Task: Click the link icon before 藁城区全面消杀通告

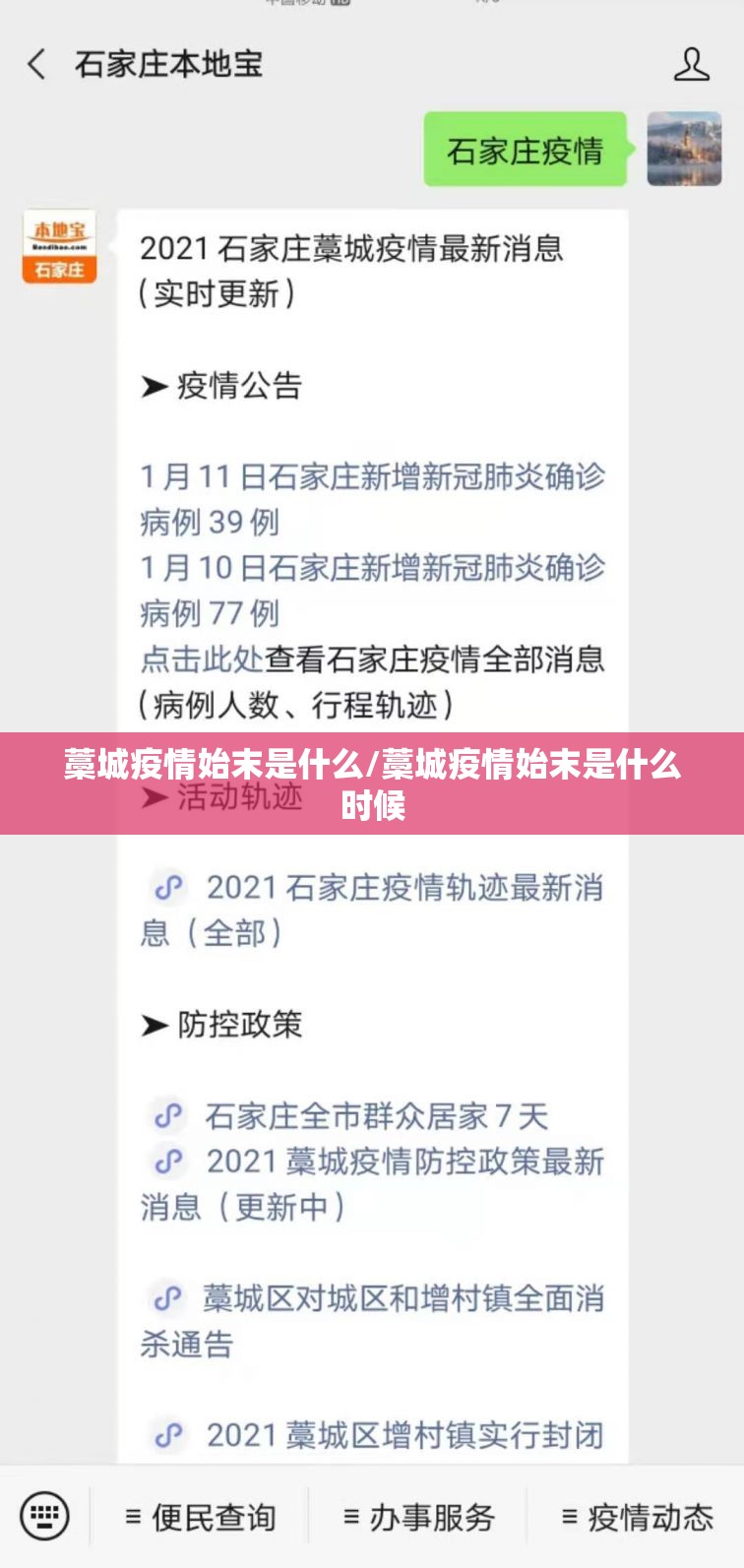Action: click(x=168, y=1299)
